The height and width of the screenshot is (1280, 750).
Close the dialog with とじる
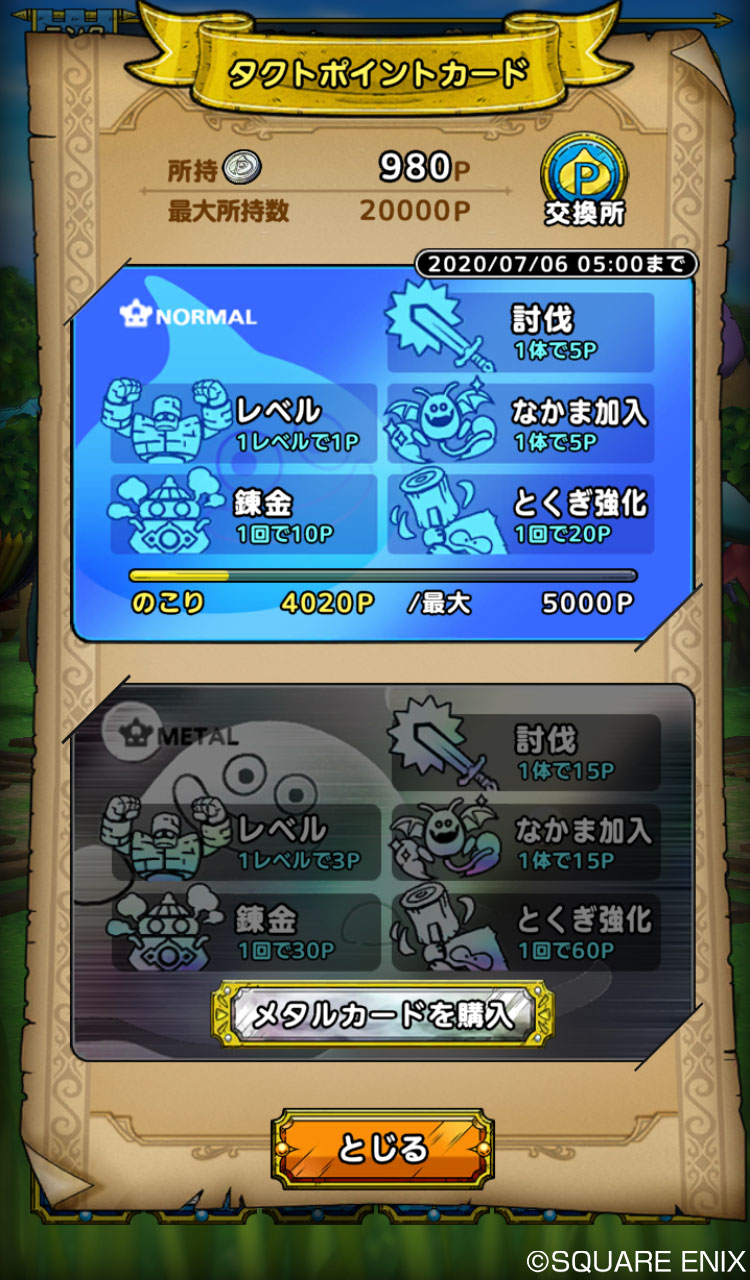pyautogui.click(x=383, y=1148)
